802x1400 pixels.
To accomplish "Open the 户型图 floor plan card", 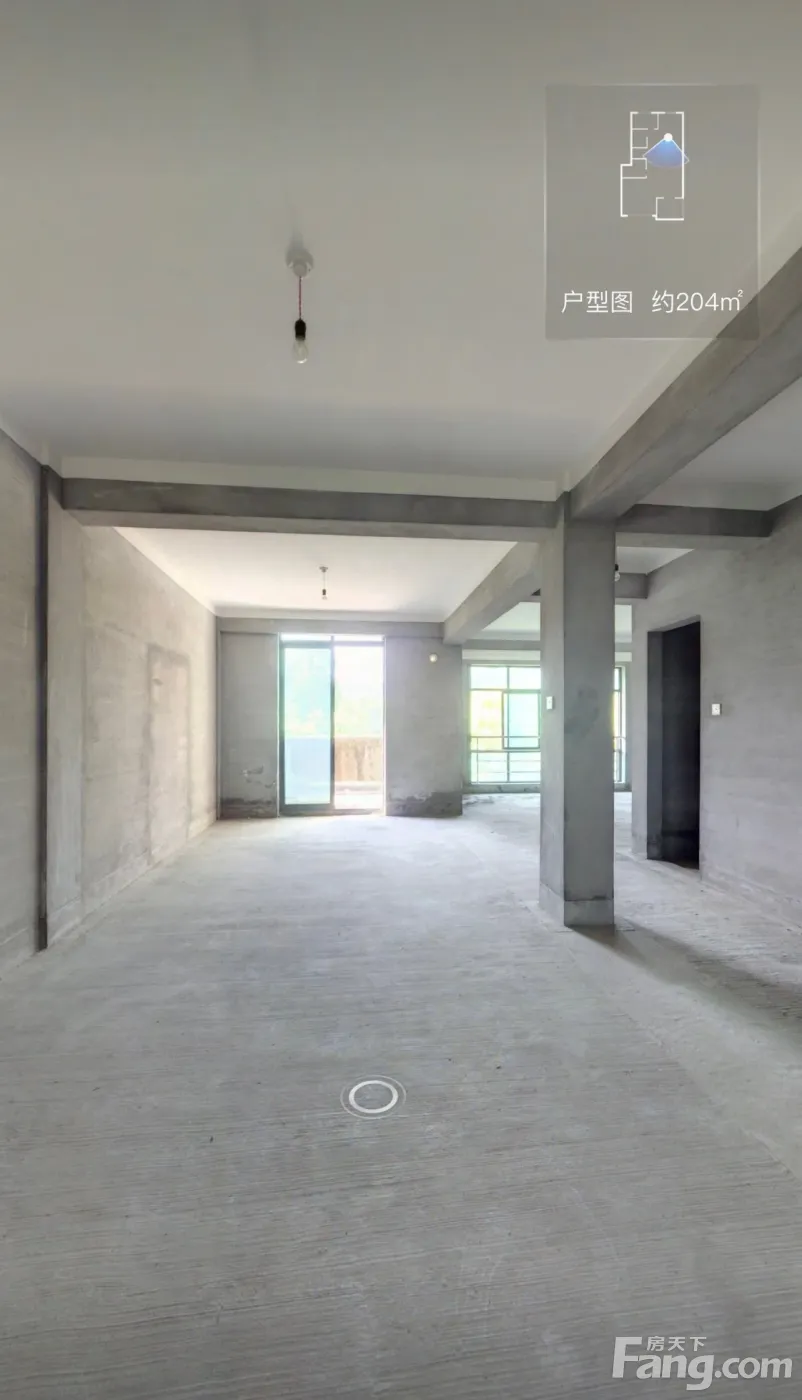I will coord(651,212).
